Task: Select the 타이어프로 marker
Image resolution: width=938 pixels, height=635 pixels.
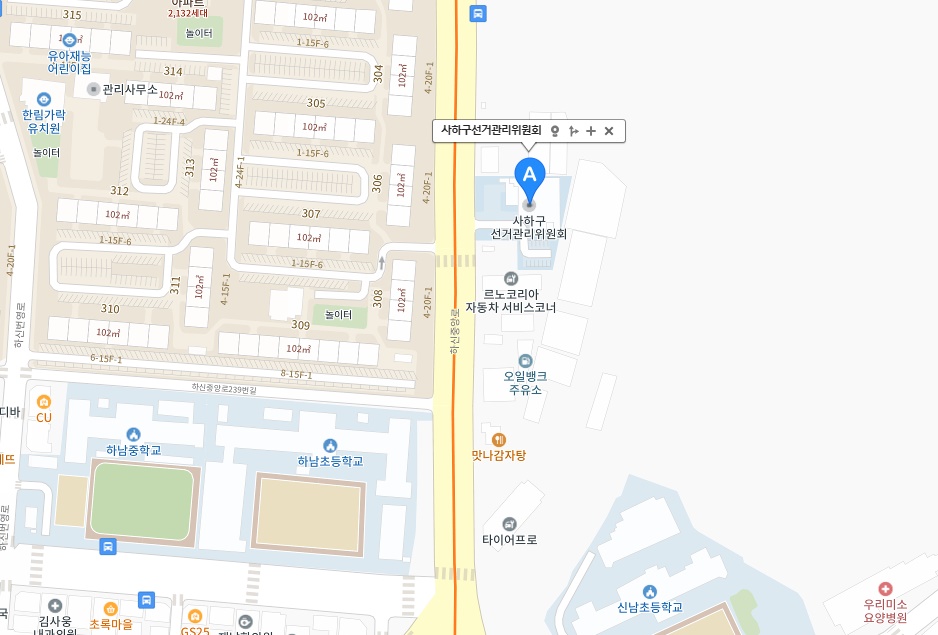Action: [x=510, y=523]
